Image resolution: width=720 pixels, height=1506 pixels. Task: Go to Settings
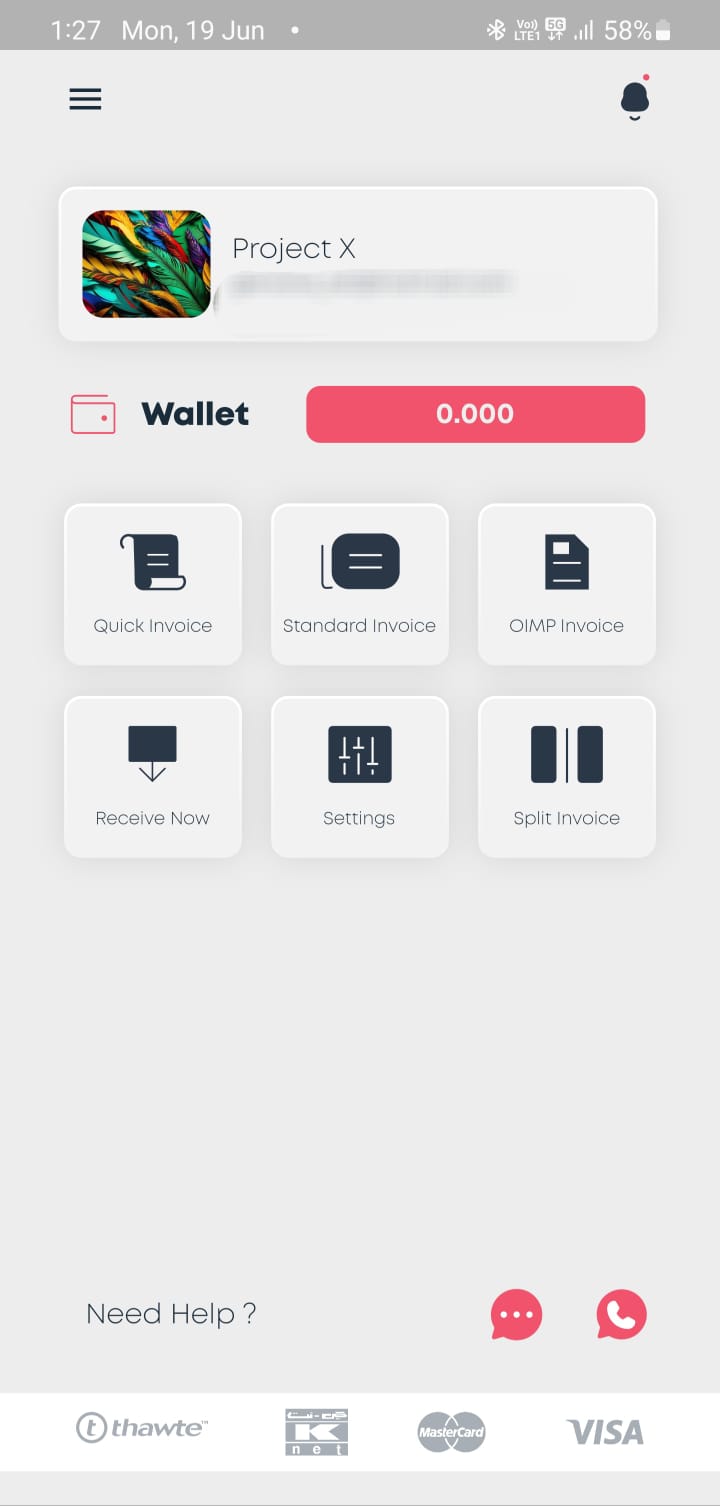pyautogui.click(x=360, y=777)
